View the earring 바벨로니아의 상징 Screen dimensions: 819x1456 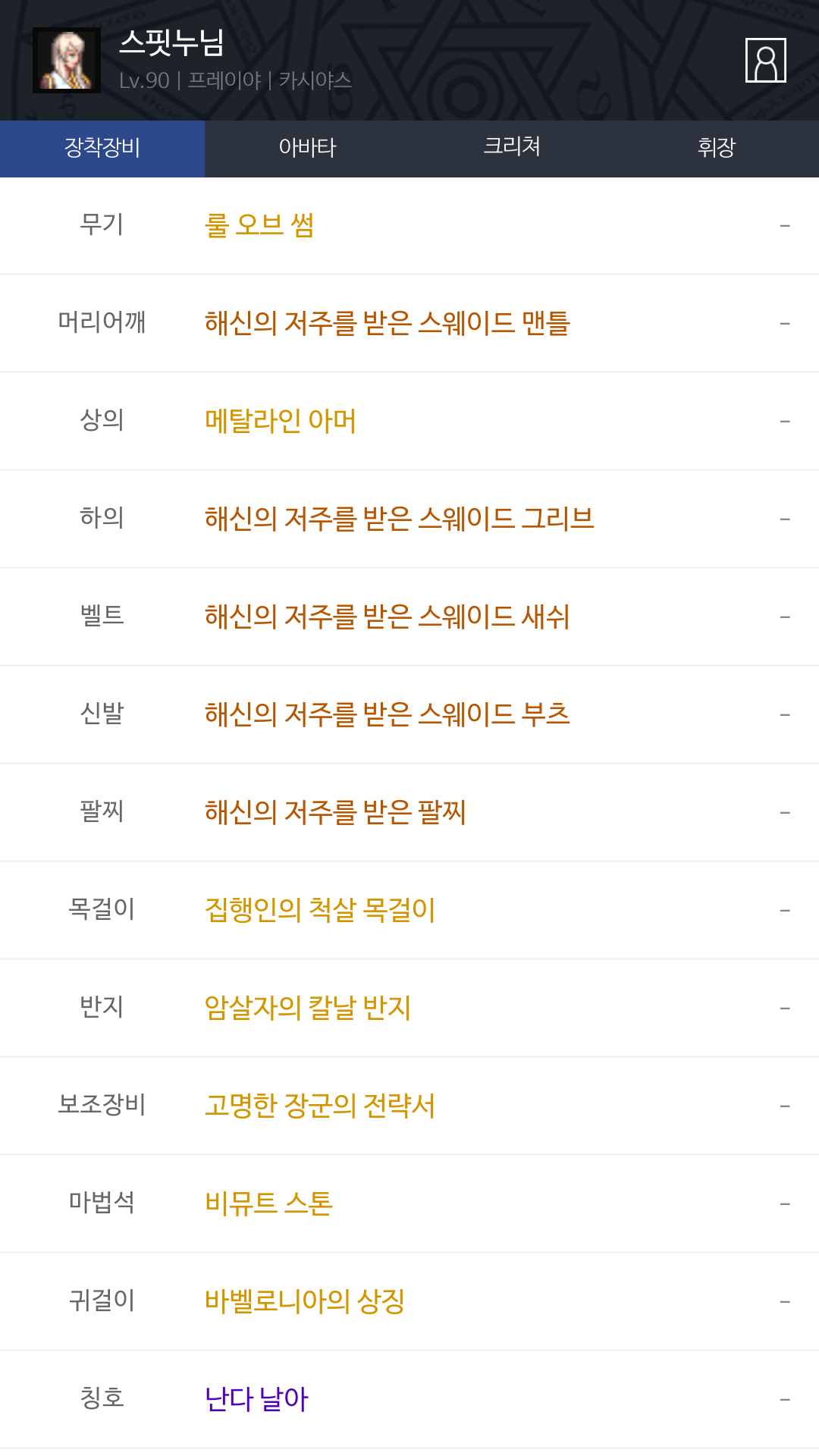(x=409, y=1301)
